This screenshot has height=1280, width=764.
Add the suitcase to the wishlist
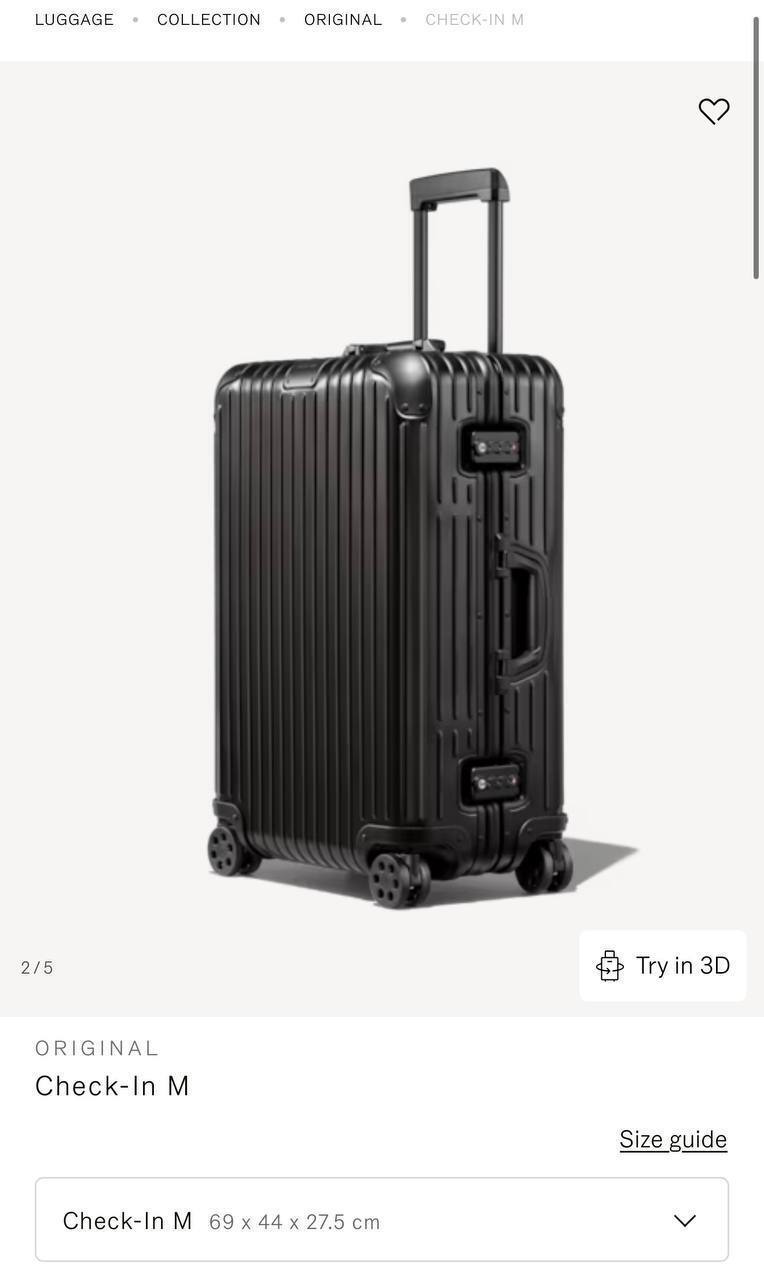[713, 111]
